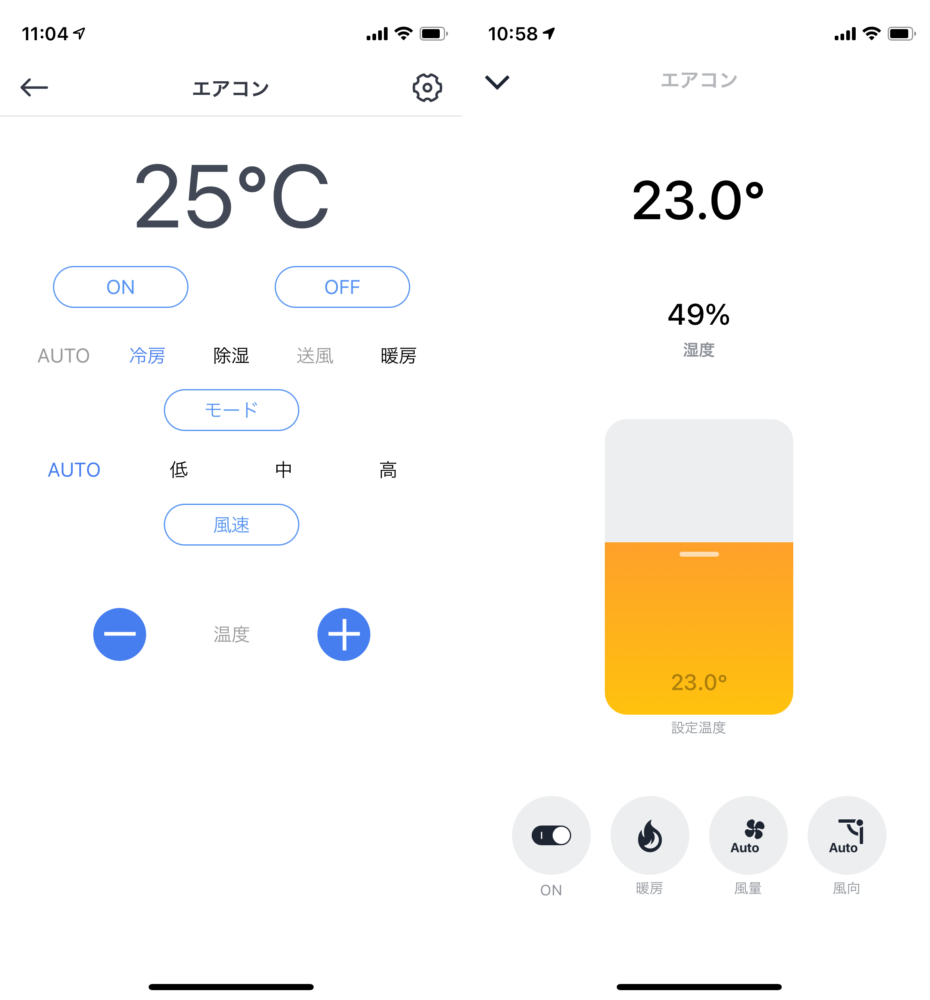Screen dimensions: 930x1000
Task: Change the 風量 fan setting
Action: pyautogui.click(x=747, y=836)
